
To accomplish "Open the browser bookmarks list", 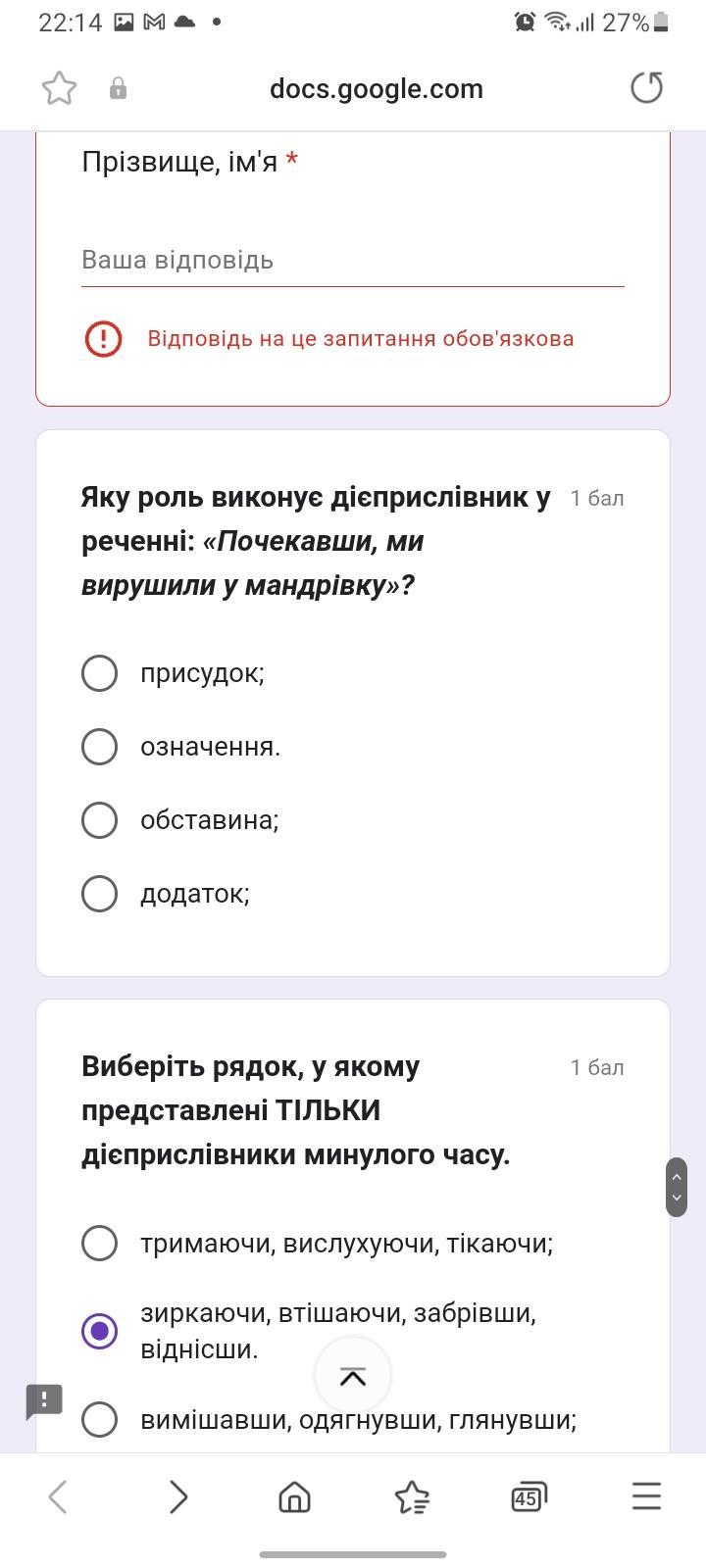I will 412,1496.
